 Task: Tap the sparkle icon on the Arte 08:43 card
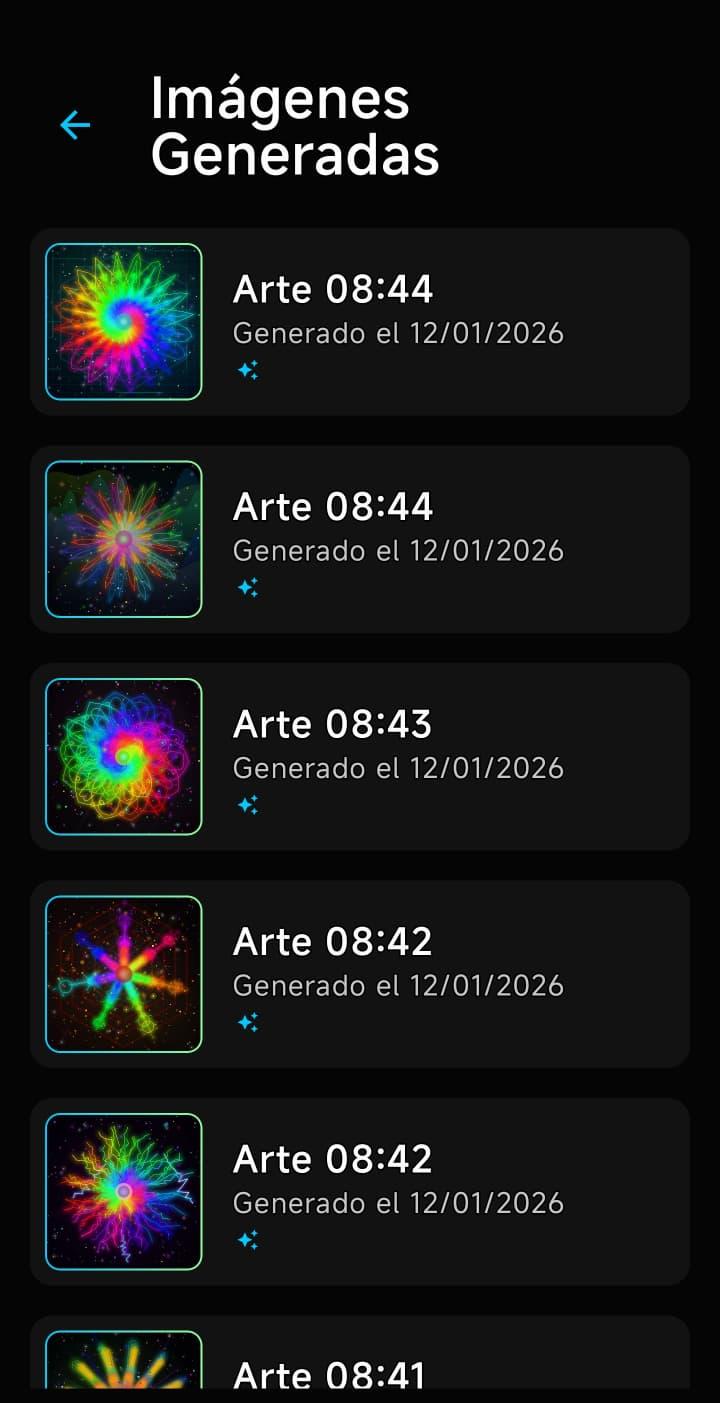(x=249, y=806)
